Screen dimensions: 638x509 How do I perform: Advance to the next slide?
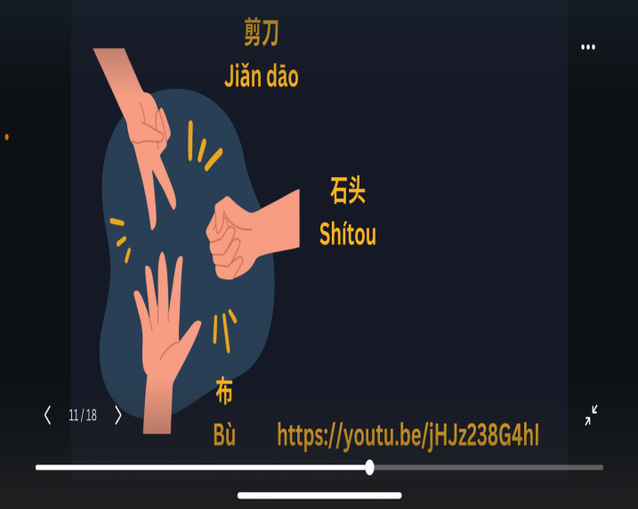[117, 415]
